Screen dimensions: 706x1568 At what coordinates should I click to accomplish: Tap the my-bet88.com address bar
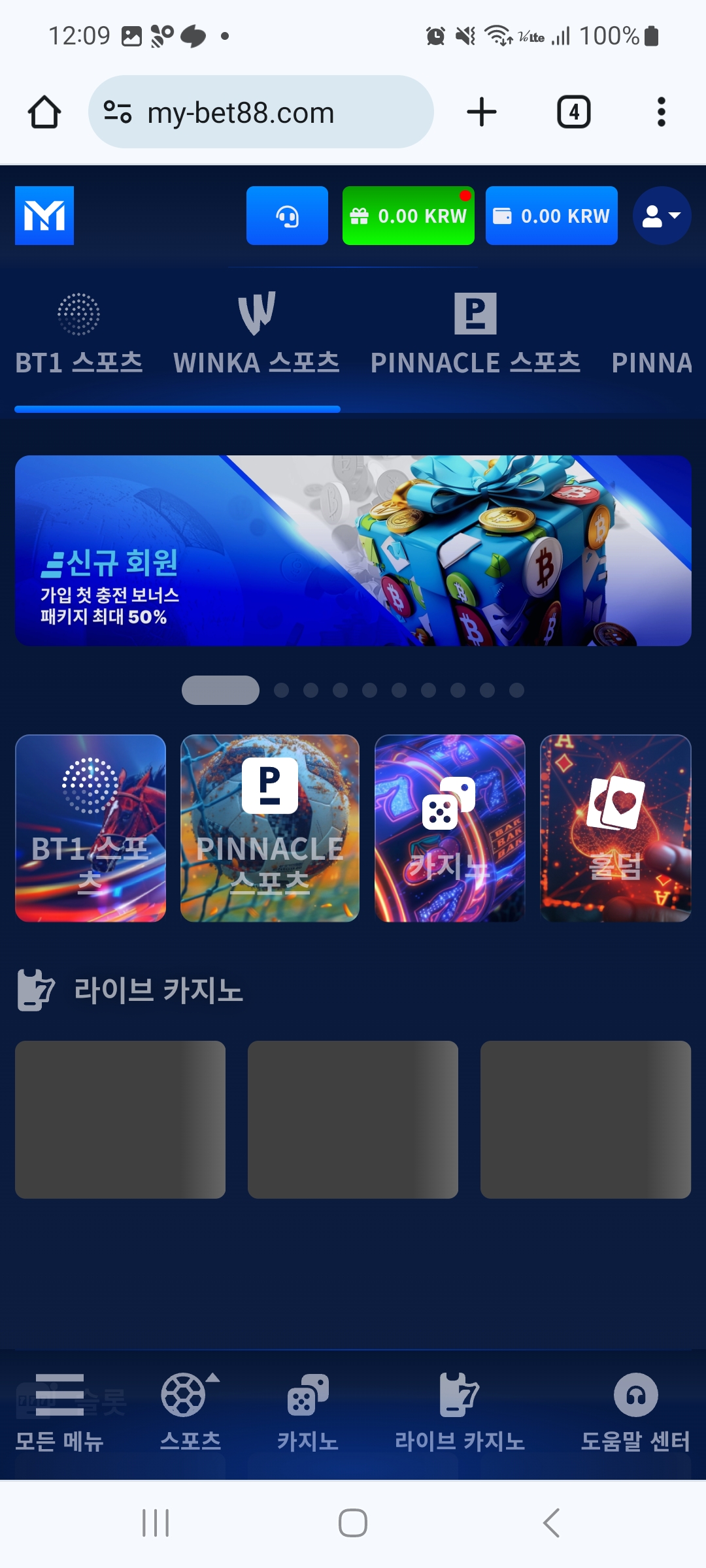pos(260,112)
